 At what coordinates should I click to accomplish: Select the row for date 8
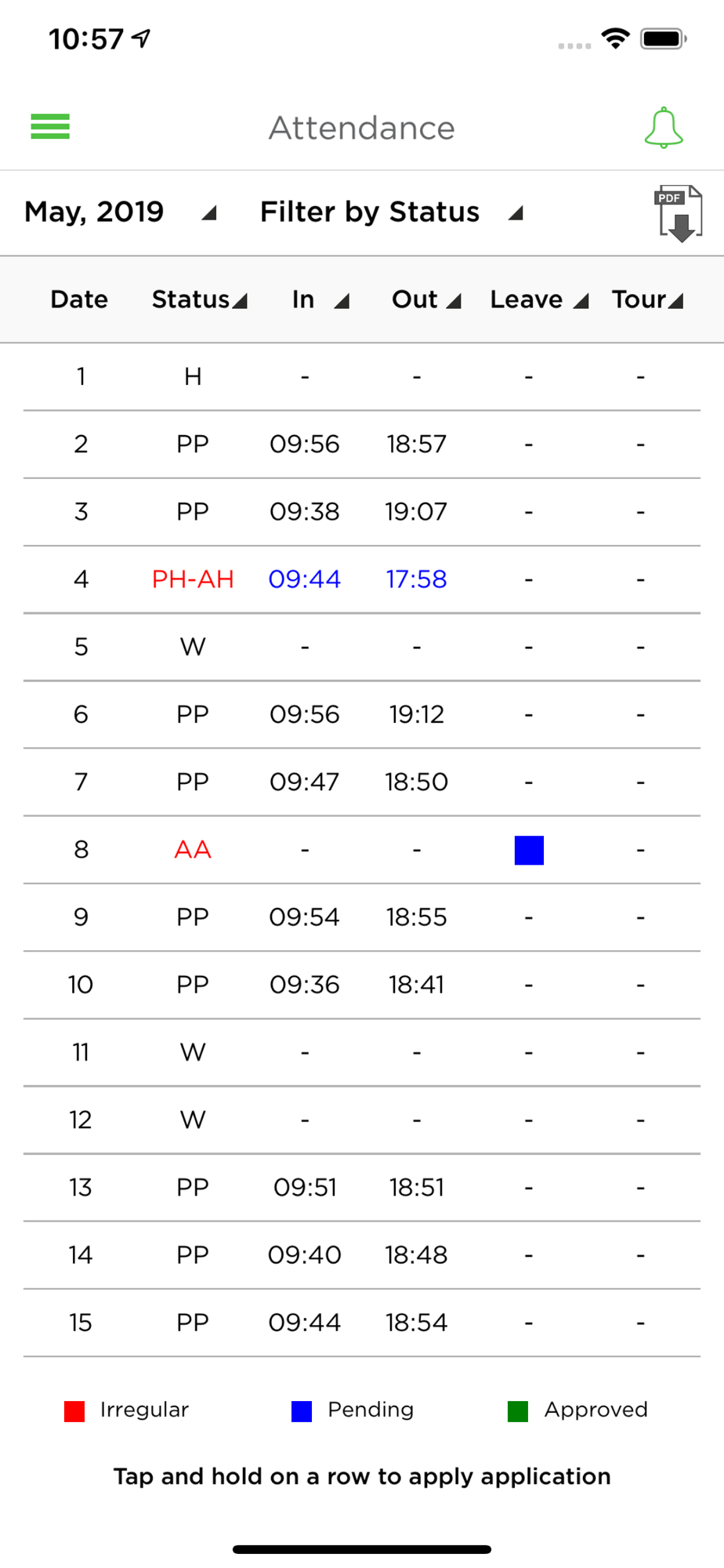(x=362, y=850)
